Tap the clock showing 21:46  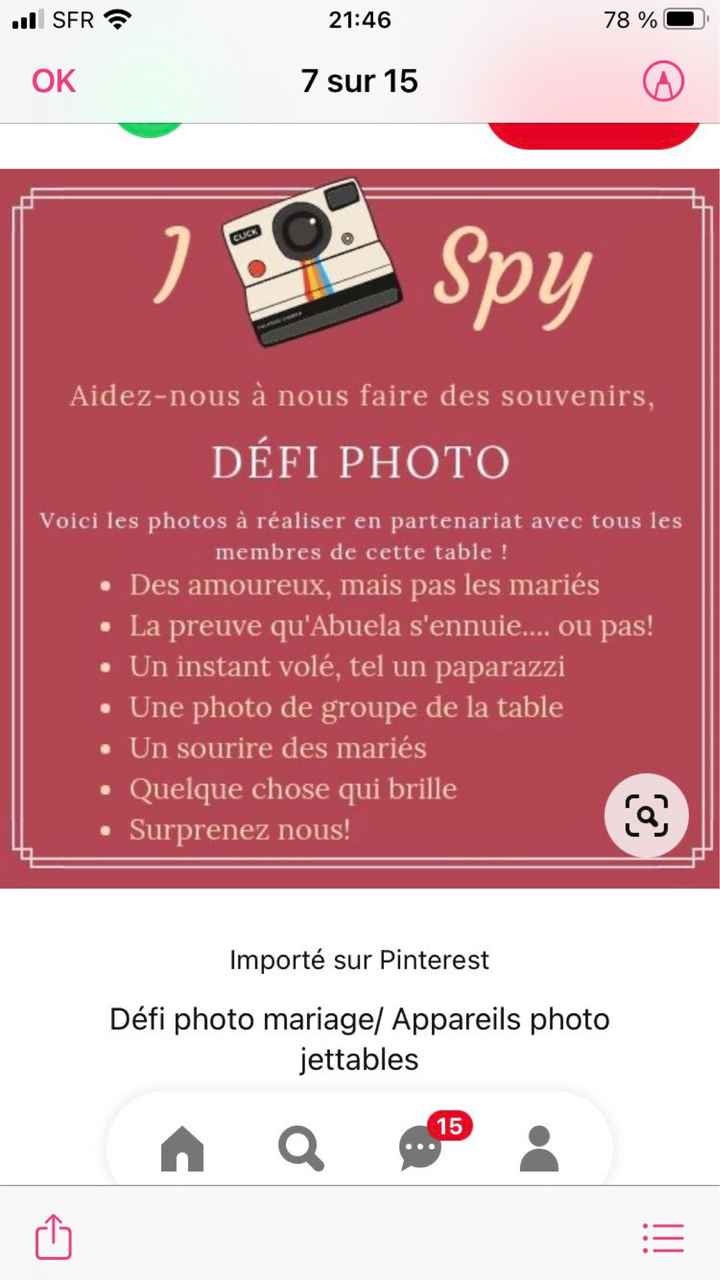[359, 18]
